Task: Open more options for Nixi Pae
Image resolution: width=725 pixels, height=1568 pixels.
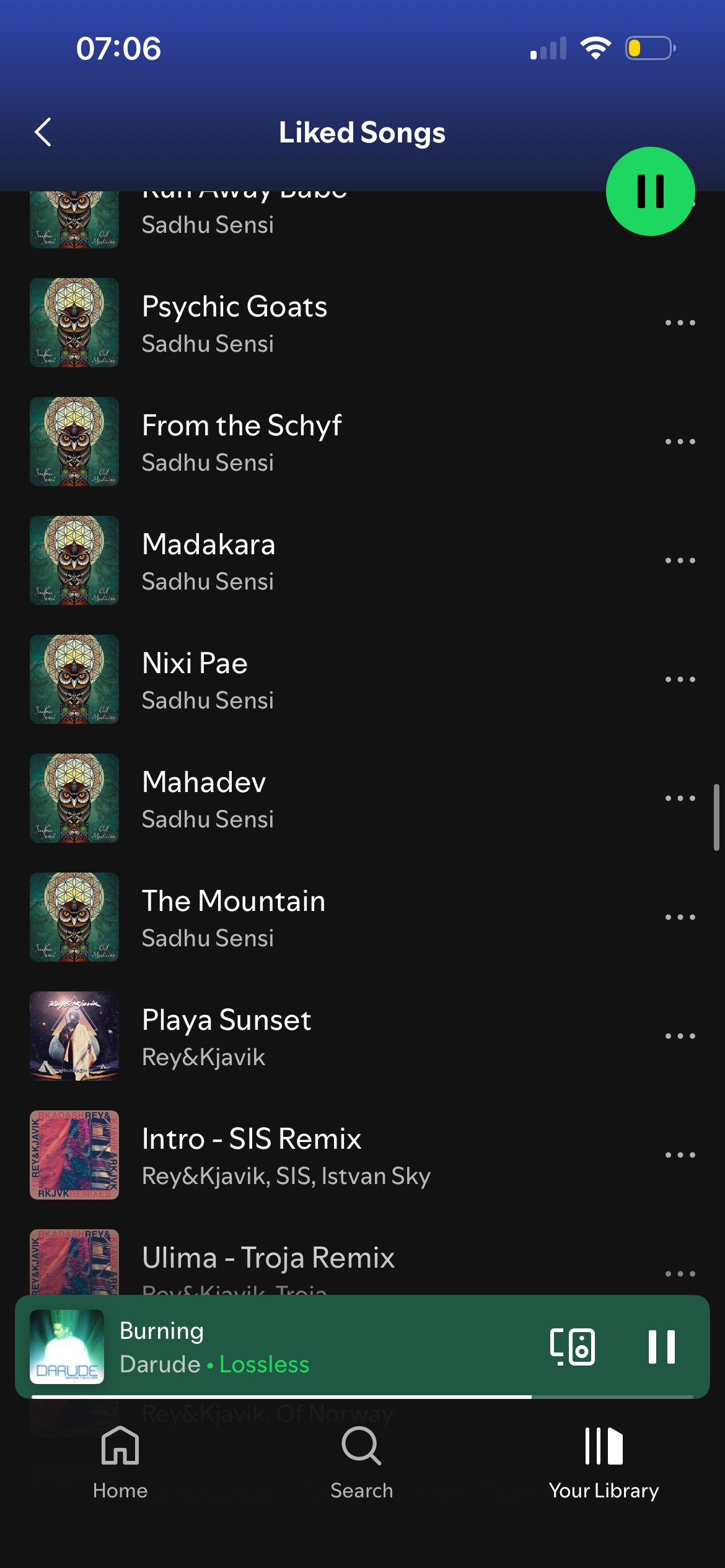Action: pos(680,679)
